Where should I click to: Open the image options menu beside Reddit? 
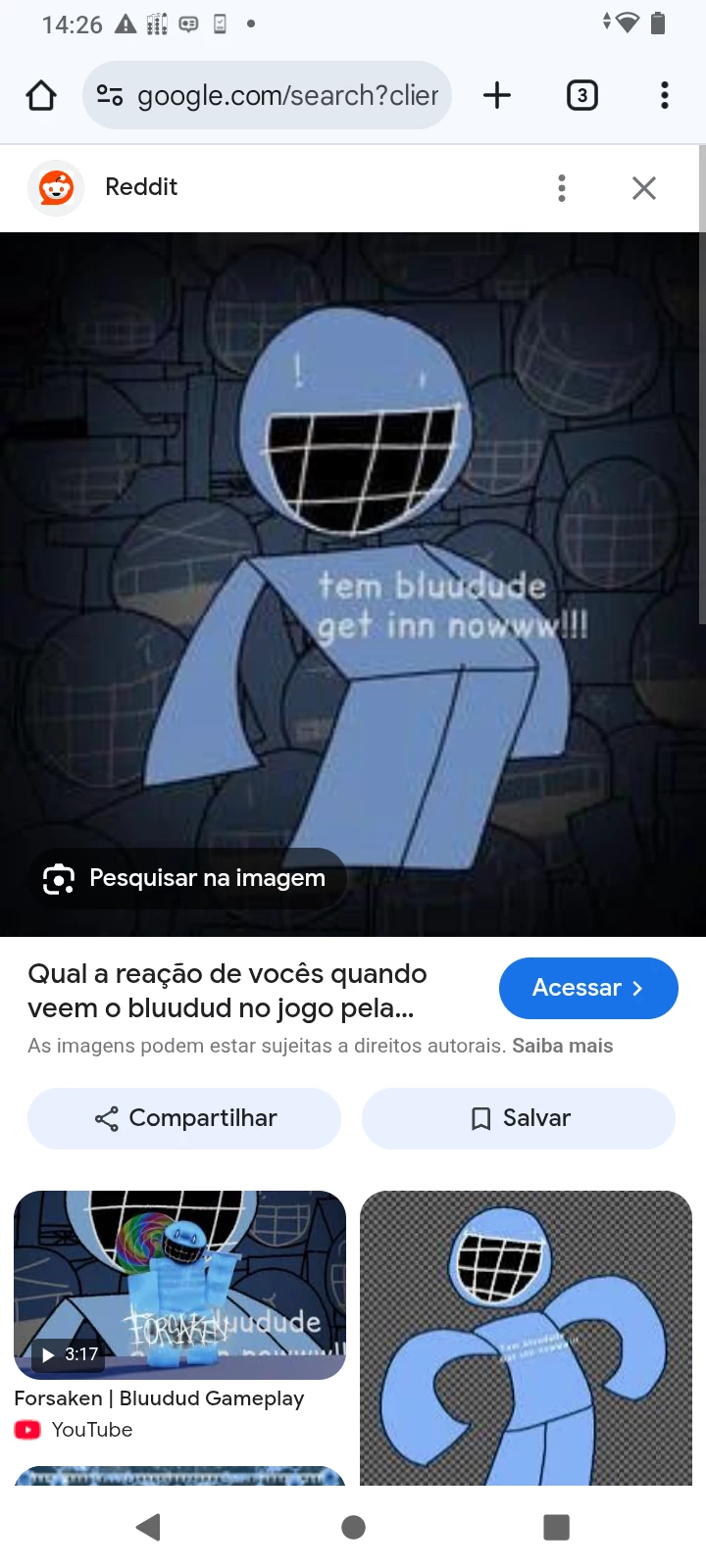pyautogui.click(x=562, y=187)
